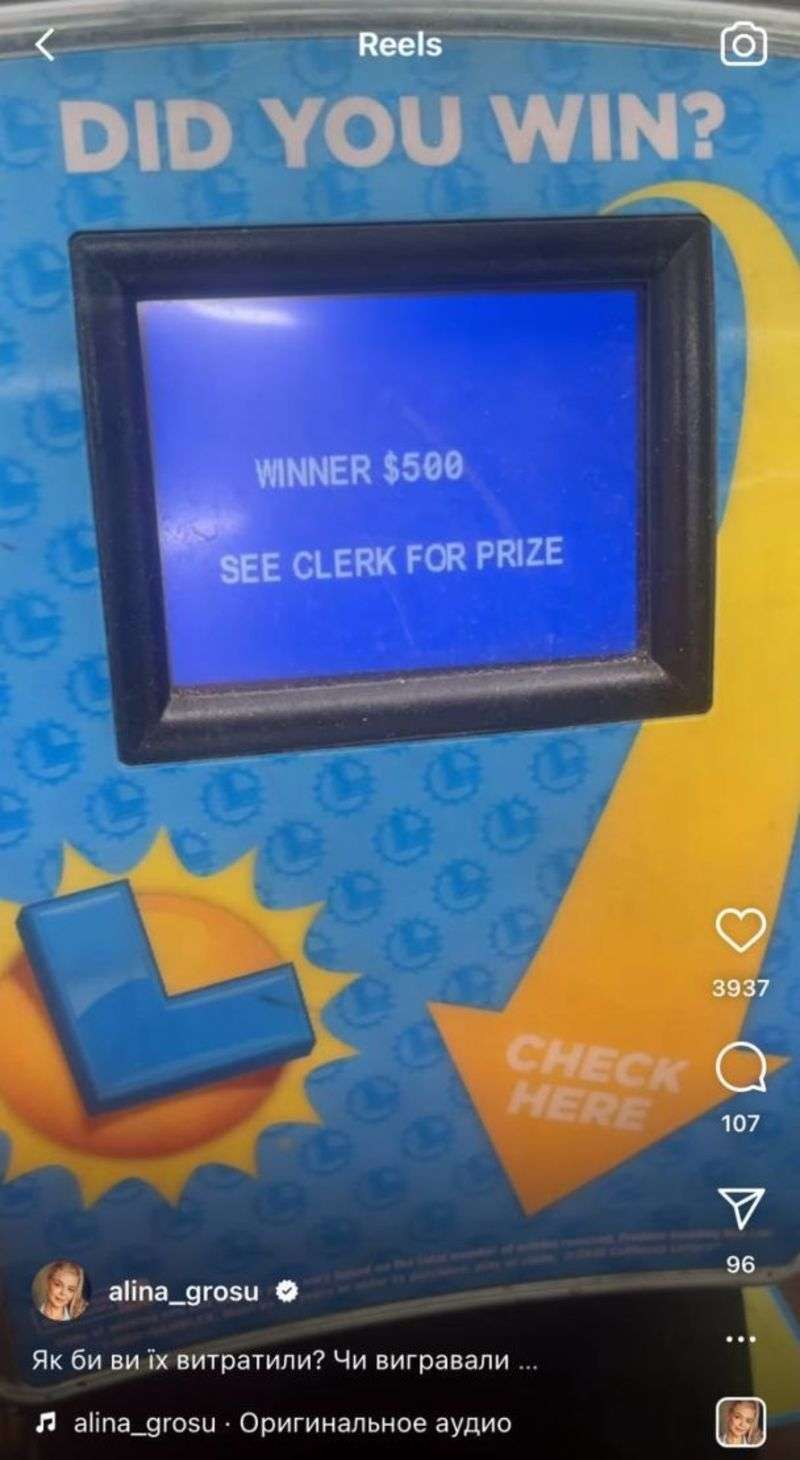The height and width of the screenshot is (1460, 800).
Task: Tap the audio cover thumbnail
Action: point(741,1422)
